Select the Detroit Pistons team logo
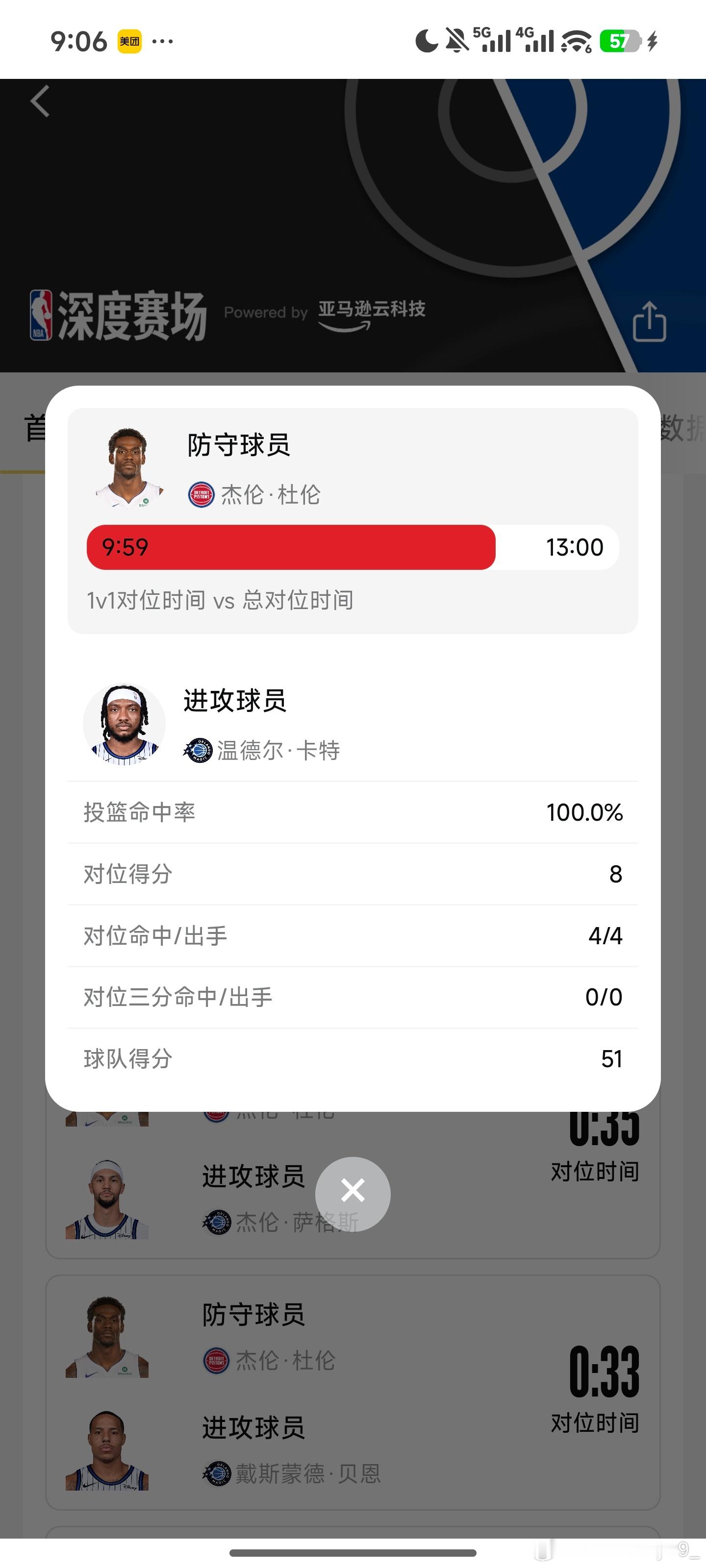 (201, 495)
